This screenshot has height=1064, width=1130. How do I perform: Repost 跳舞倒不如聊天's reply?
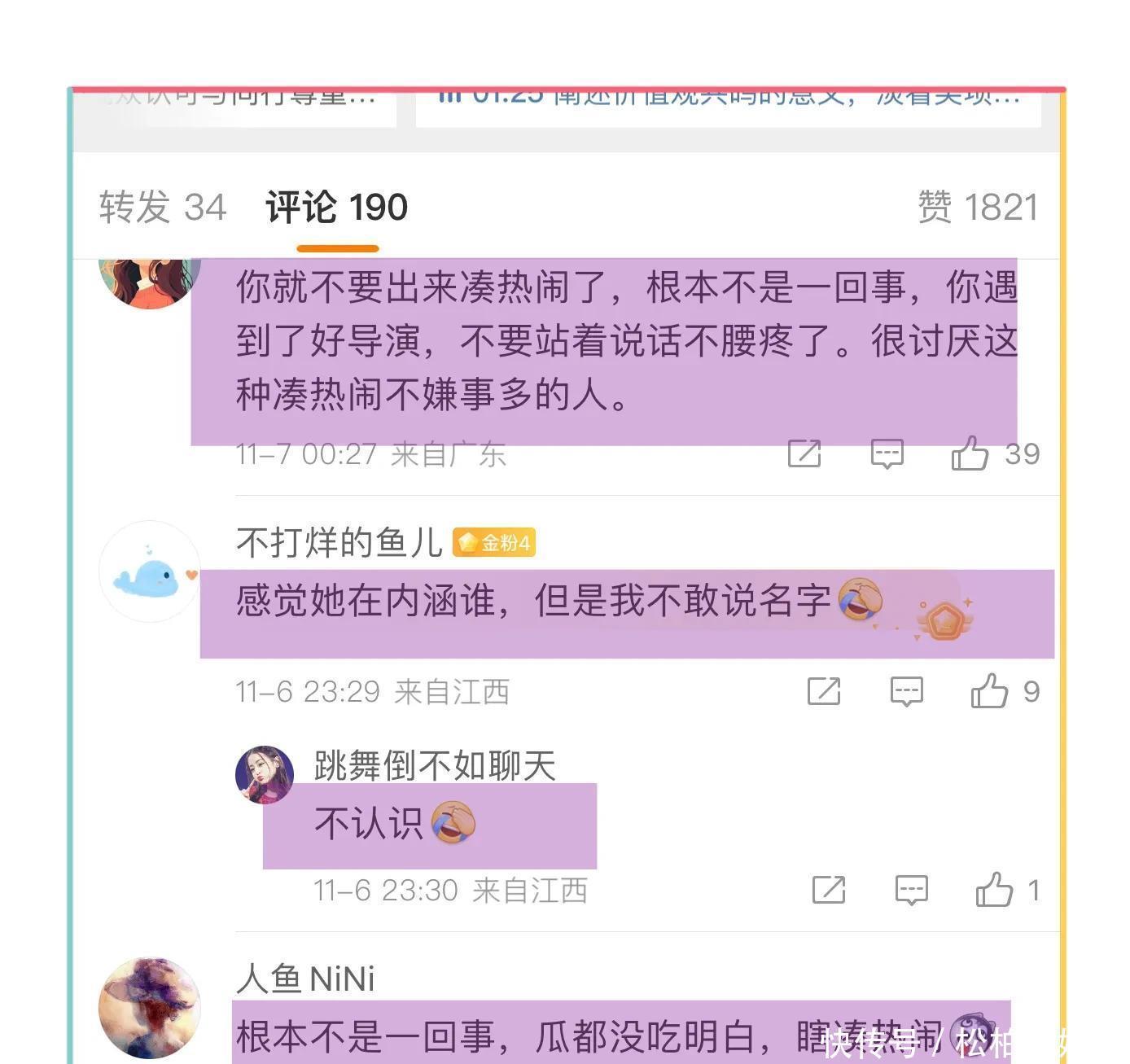[x=828, y=889]
